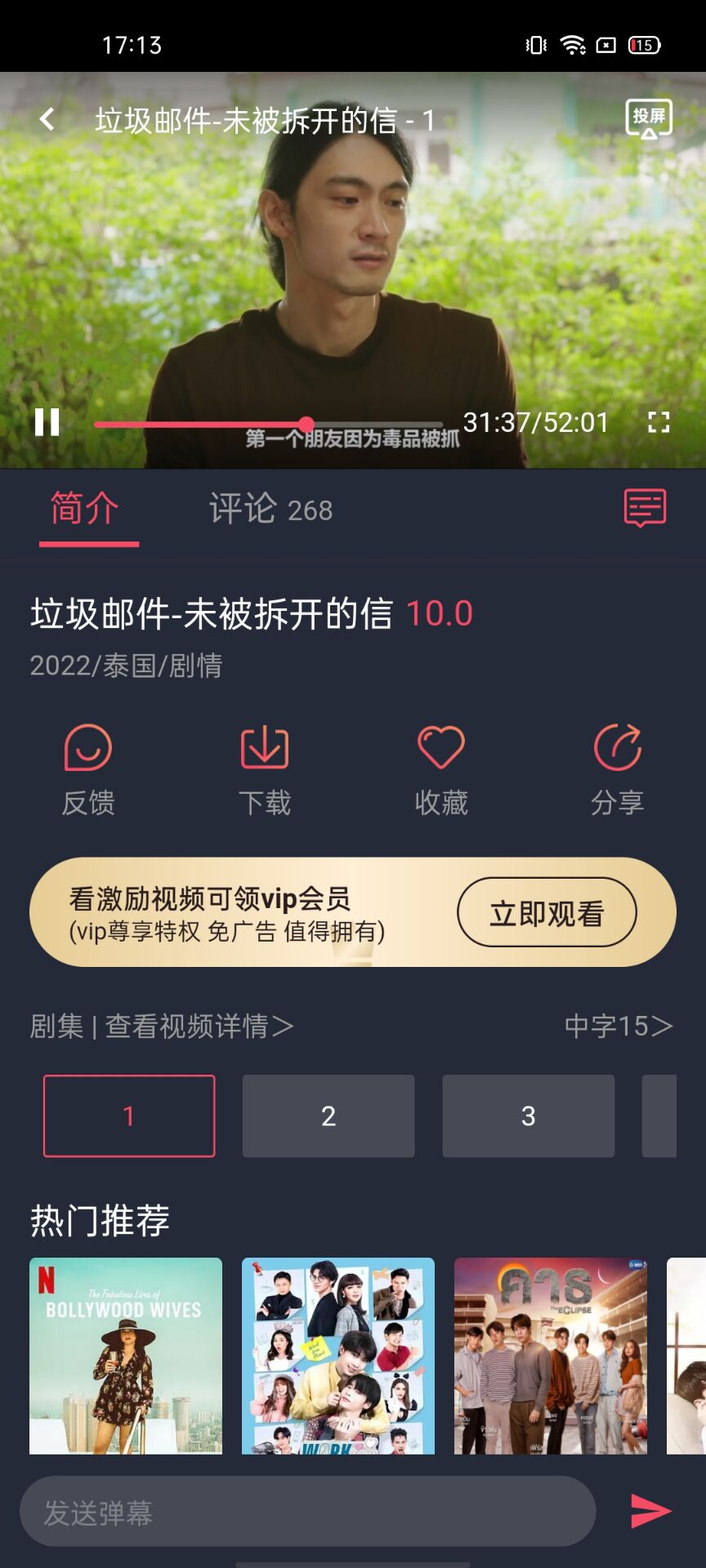Tap the video progress bar

(x=270, y=425)
